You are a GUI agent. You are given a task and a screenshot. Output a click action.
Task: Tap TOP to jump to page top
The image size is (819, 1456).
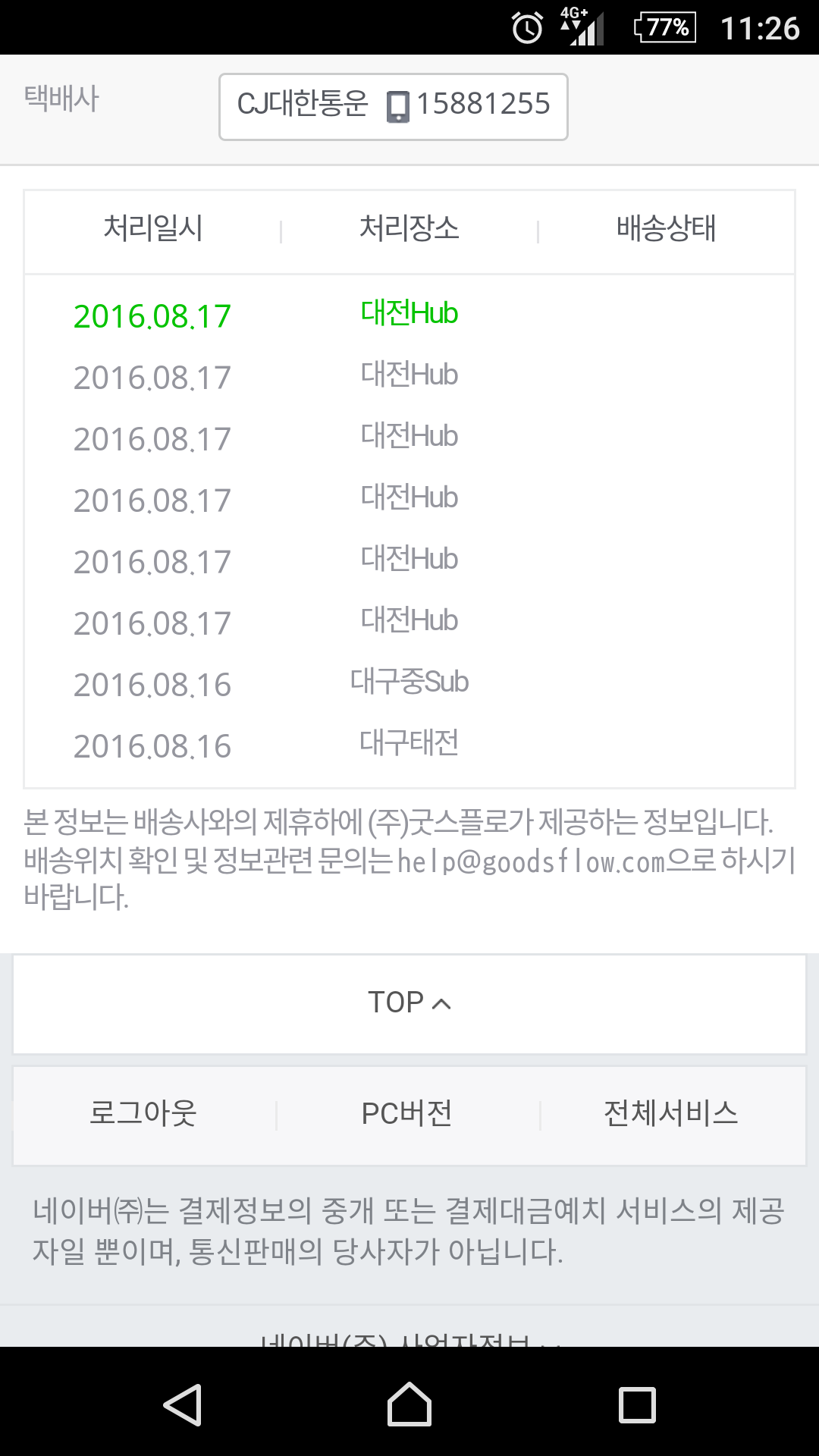[409, 1003]
